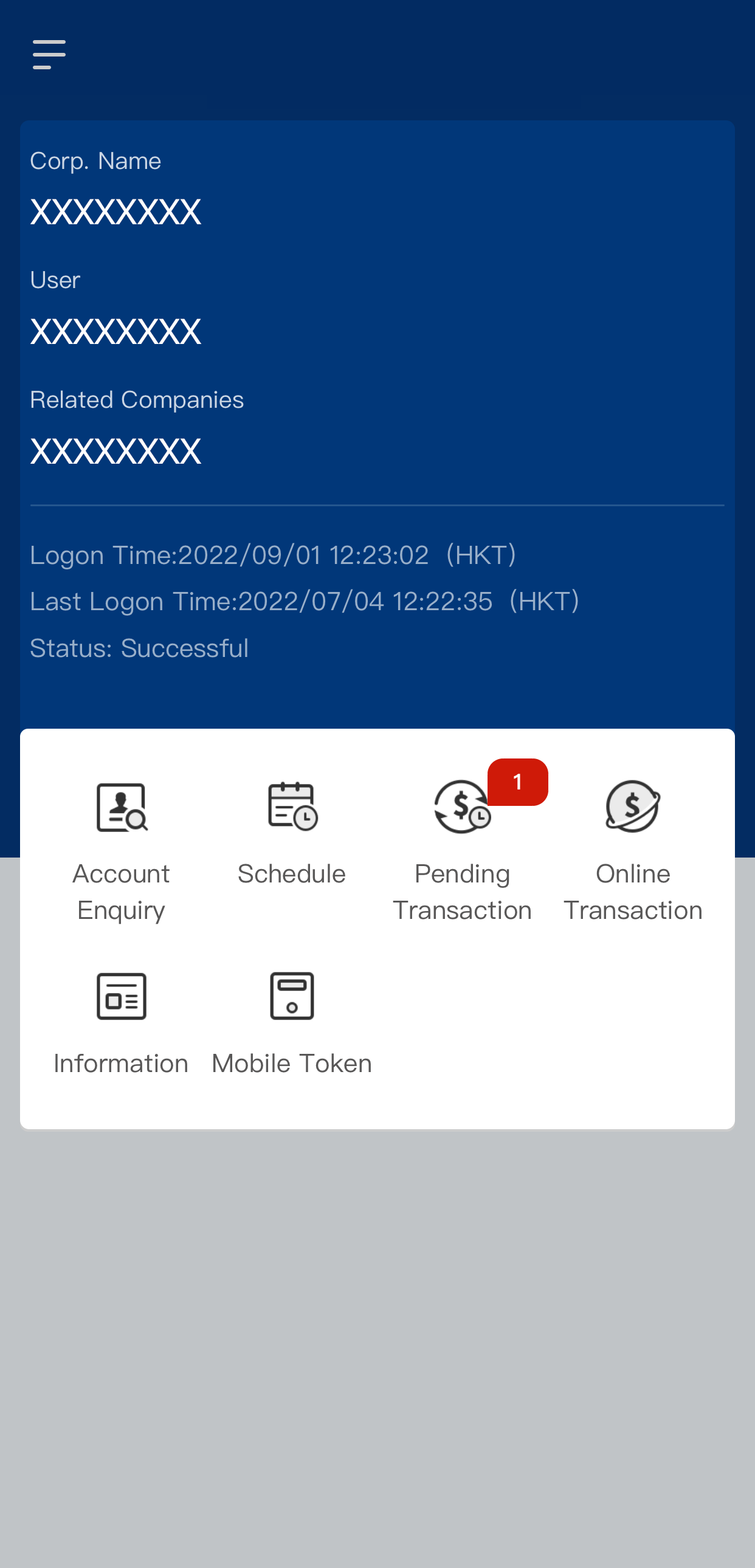Screen dimensions: 755x1568
Task: Open Account Enquiry
Action: [x=121, y=850]
